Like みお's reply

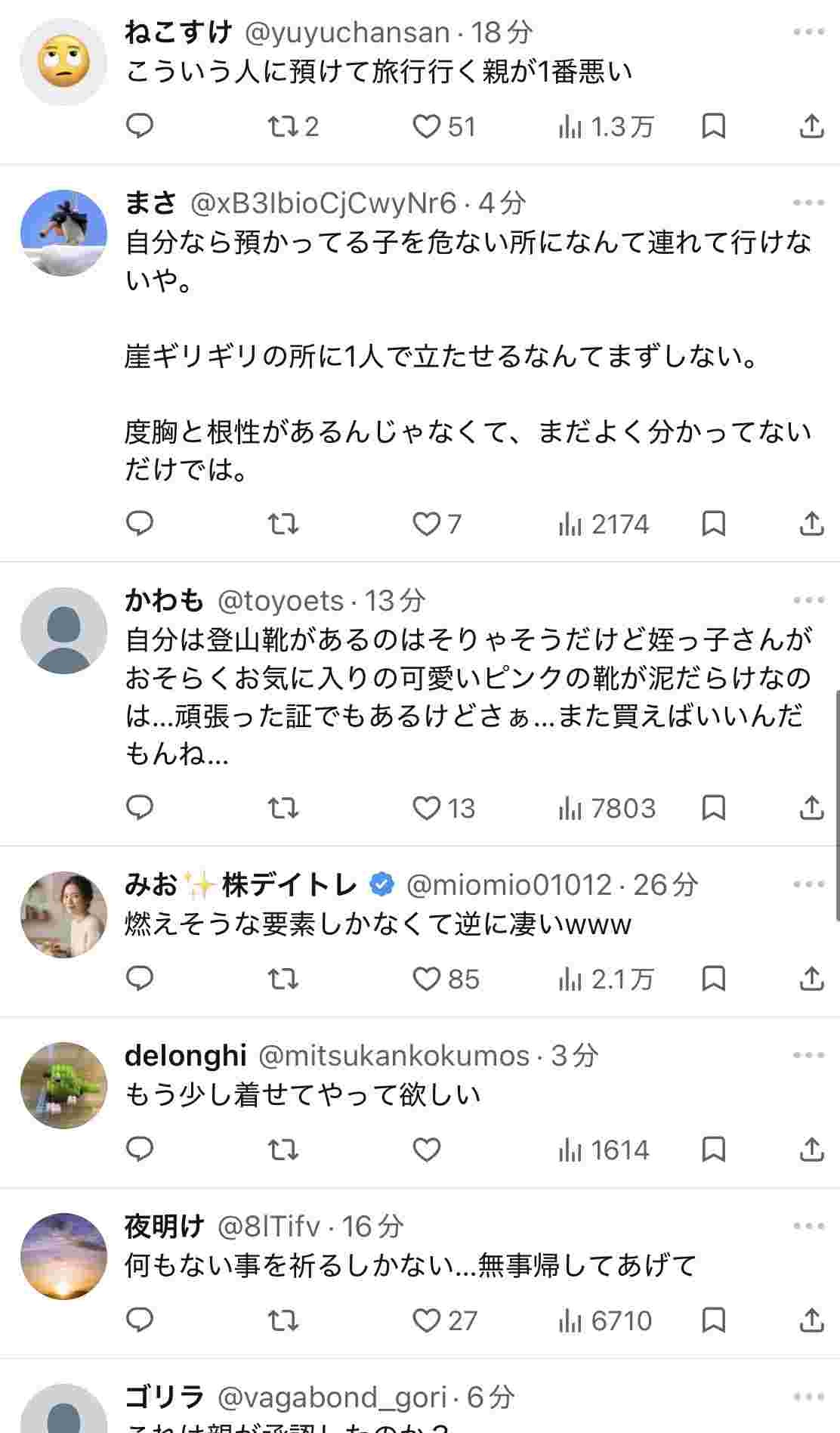click(427, 979)
